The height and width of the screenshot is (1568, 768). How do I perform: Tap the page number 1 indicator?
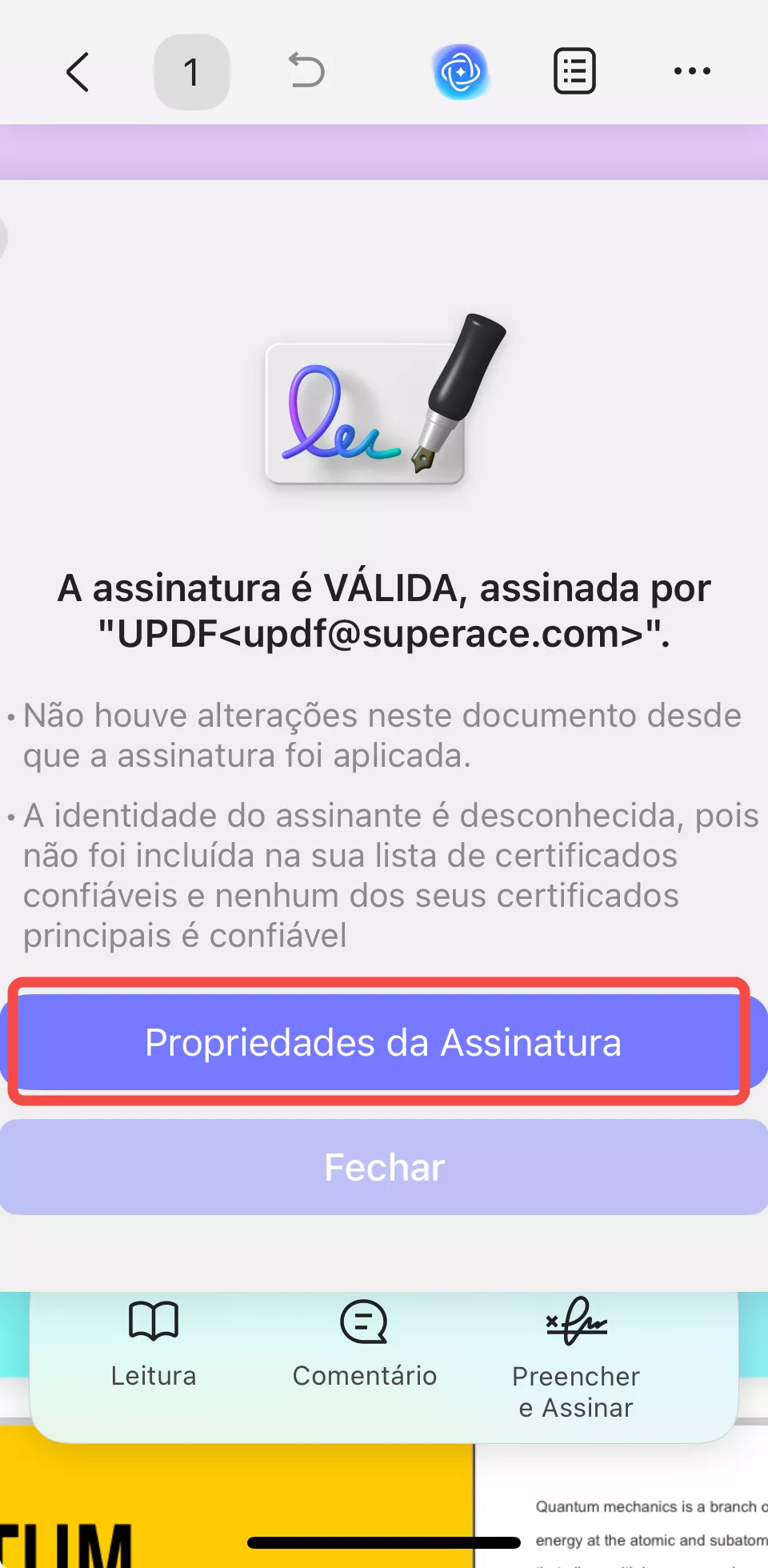[x=191, y=70]
